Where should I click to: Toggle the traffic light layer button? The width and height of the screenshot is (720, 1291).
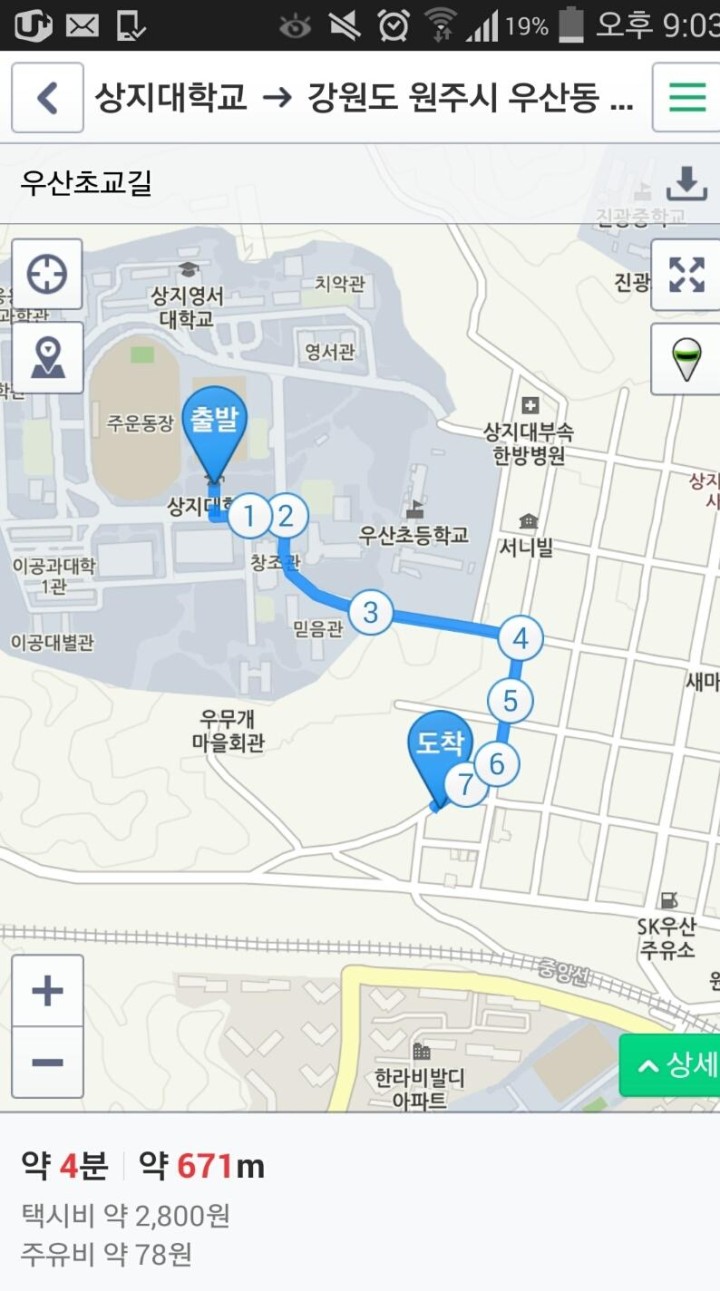coord(686,359)
